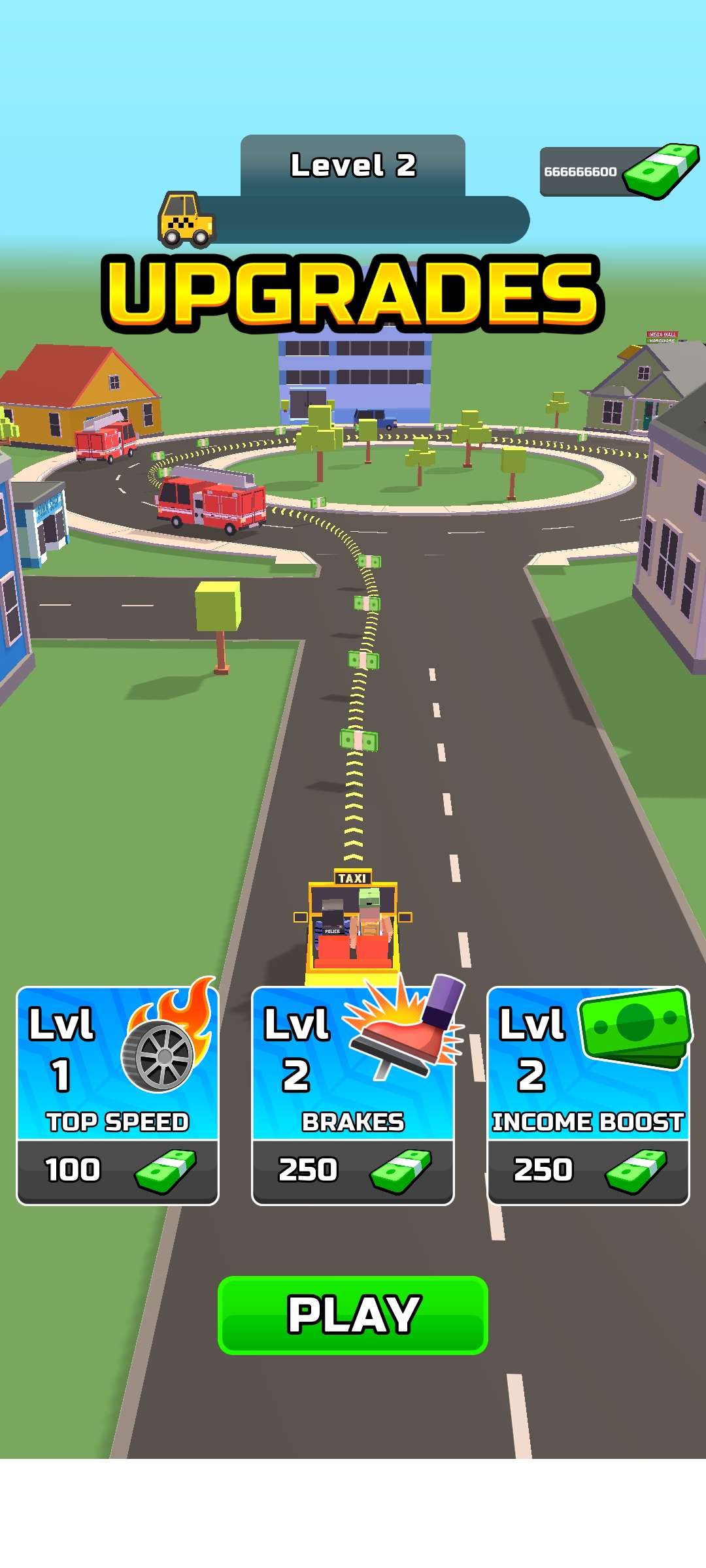Purchase the Income Boost upgrade

[x=588, y=1096]
